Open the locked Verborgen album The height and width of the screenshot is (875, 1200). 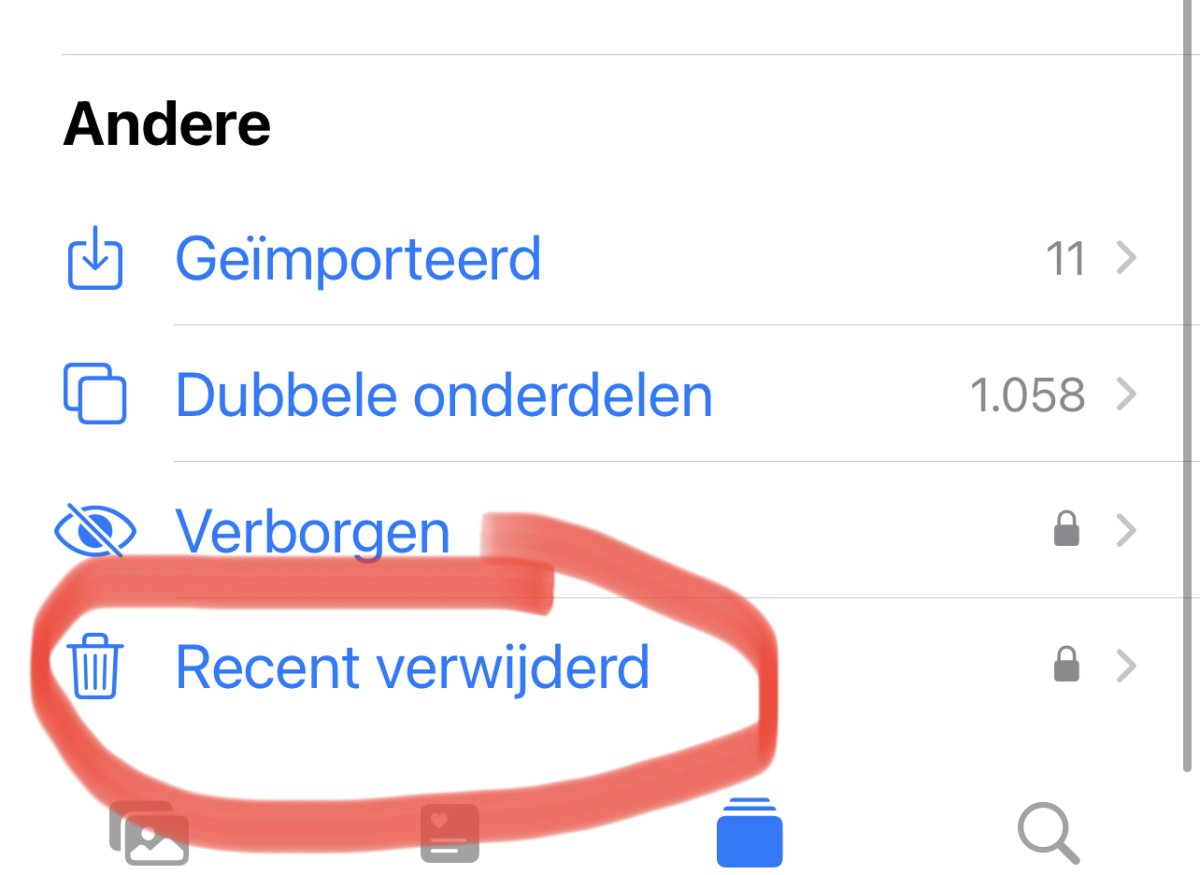pos(312,531)
